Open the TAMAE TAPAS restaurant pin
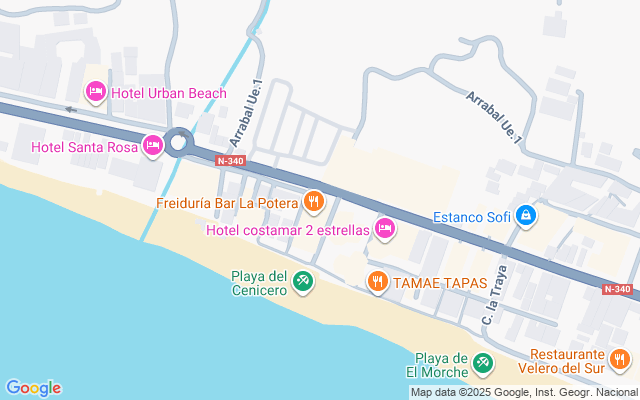Screen dimensions: 640x400 click(x=377, y=282)
